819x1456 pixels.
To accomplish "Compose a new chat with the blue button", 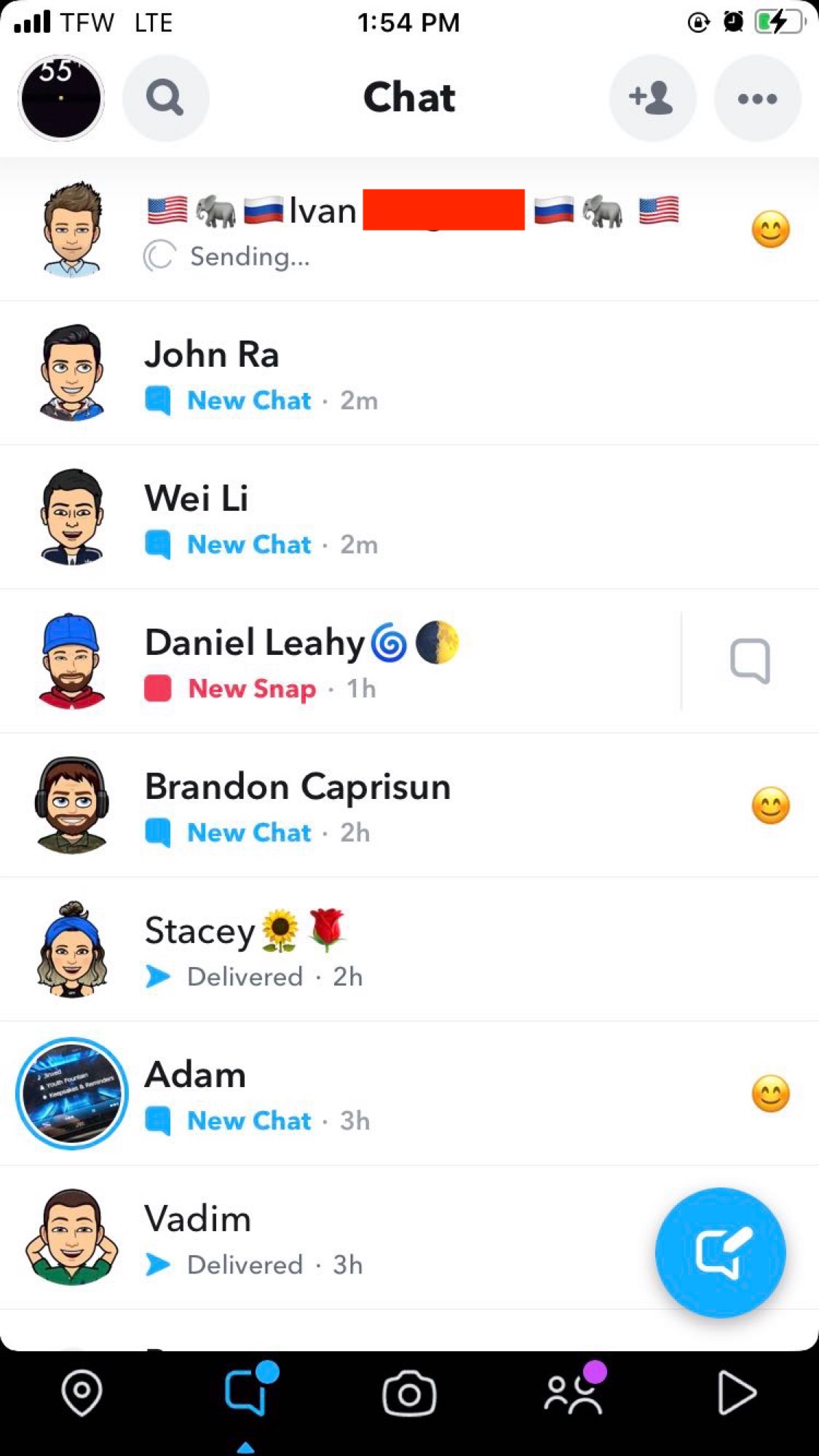I will pos(720,1252).
